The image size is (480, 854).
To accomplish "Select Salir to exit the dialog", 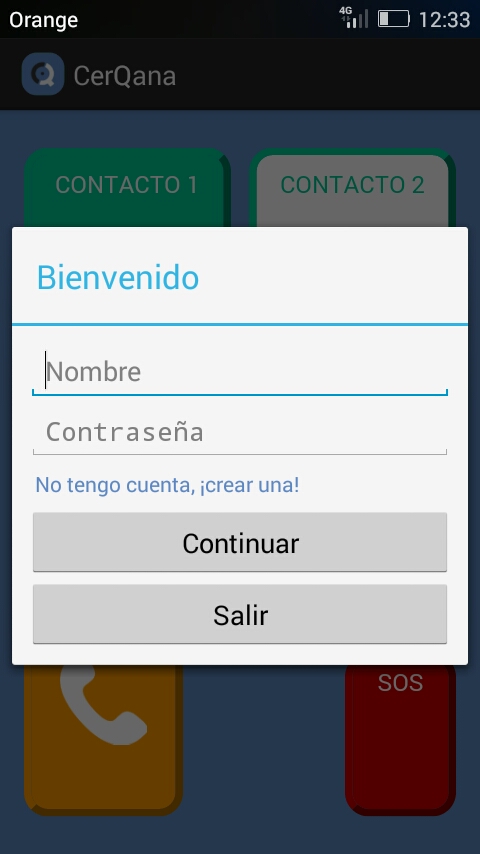I will tap(240, 614).
